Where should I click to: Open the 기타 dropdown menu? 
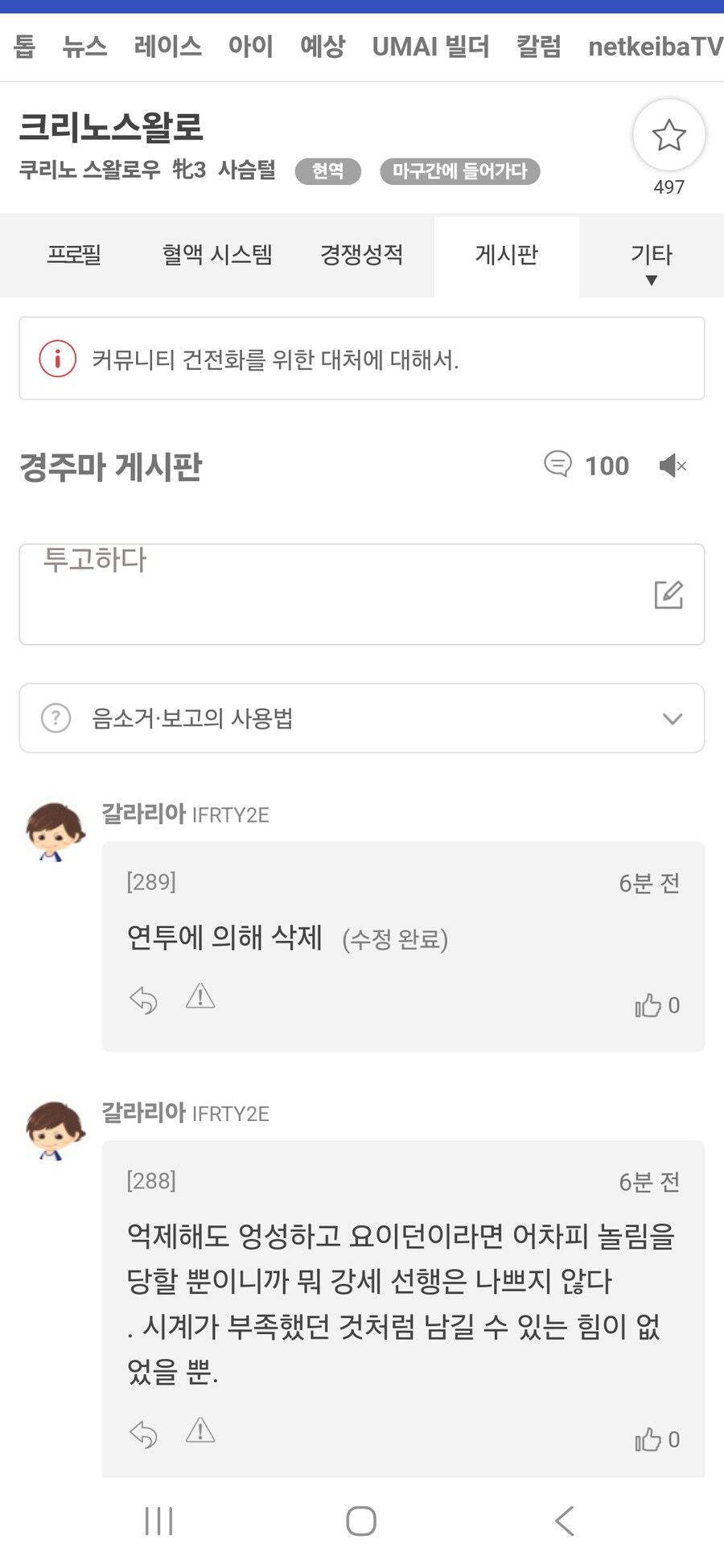point(650,256)
